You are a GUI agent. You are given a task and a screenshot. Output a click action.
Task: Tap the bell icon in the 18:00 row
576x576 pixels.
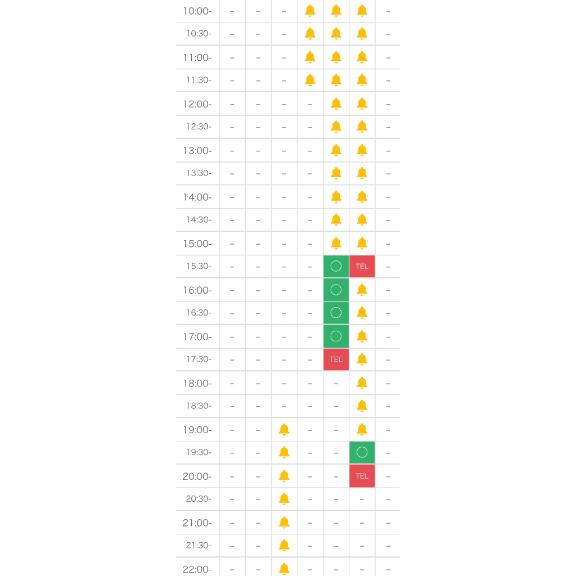pos(362,383)
